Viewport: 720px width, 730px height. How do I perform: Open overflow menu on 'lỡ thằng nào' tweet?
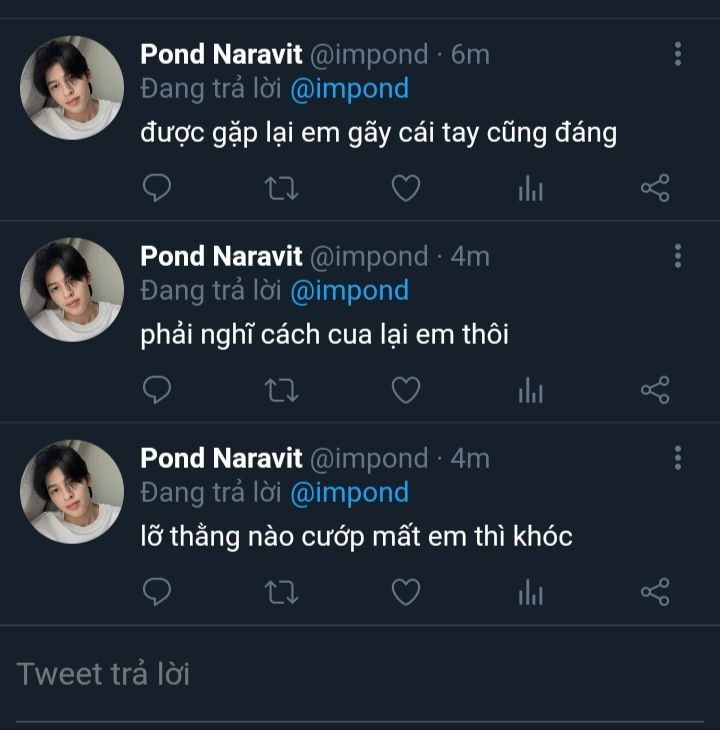(x=678, y=458)
